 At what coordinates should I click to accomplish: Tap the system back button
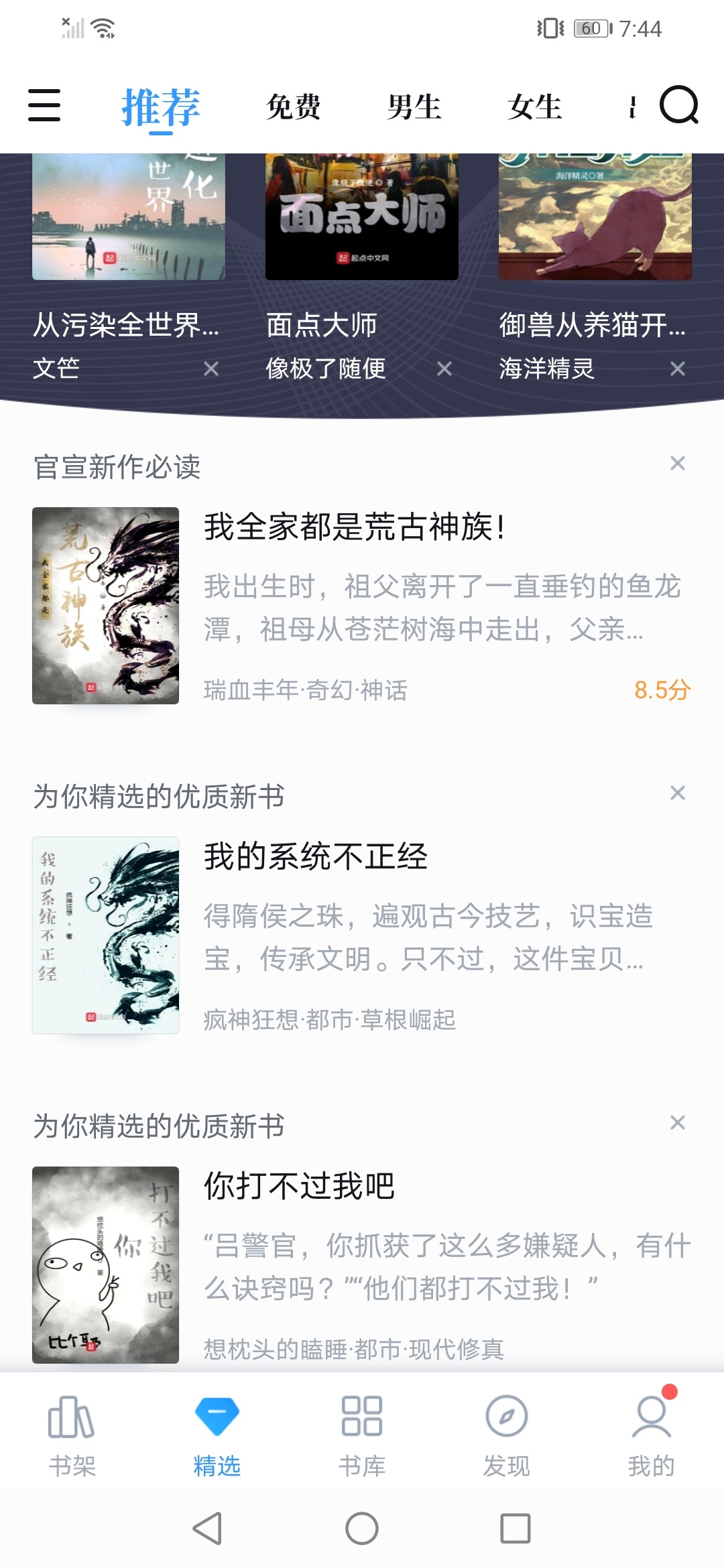coord(207,1528)
